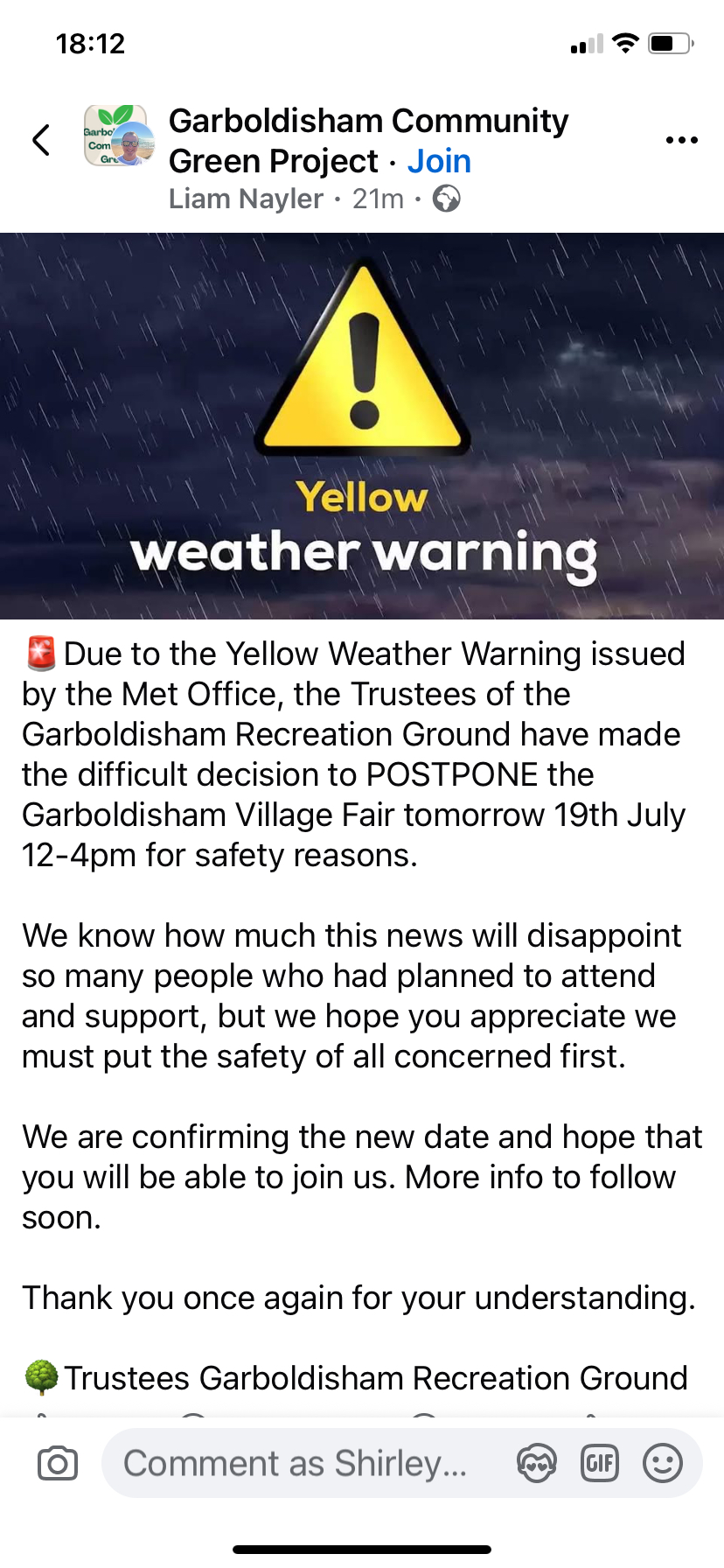724x1568 pixels.
Task: Open the yellow weather warning image
Action: 362,426
